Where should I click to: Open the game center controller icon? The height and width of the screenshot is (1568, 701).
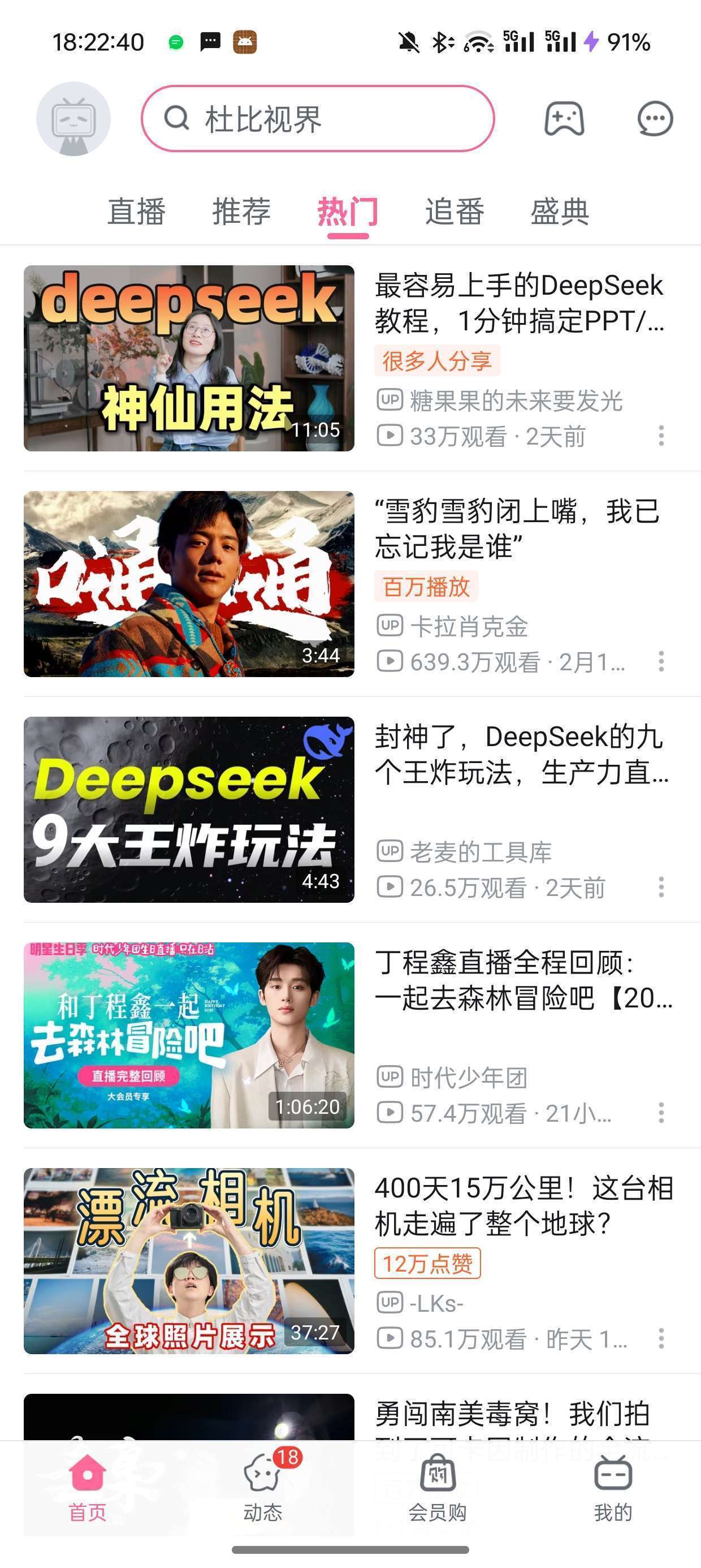tap(564, 119)
